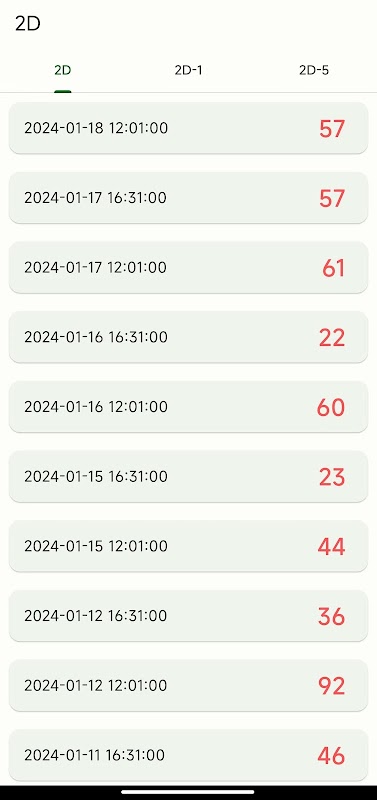Open the 2024-01-12 16:31:00 result card

pos(188,615)
